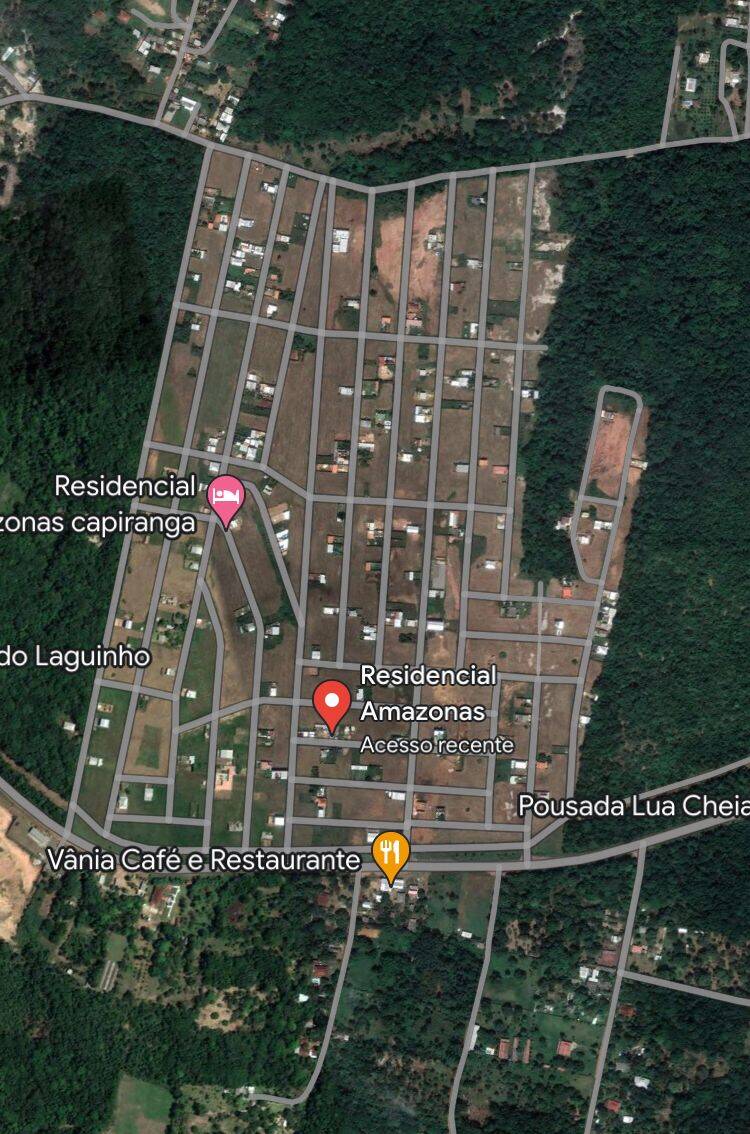The image size is (750, 1134).
Task: Open Vânia Café e Restaurante marker
Action: coord(390,853)
